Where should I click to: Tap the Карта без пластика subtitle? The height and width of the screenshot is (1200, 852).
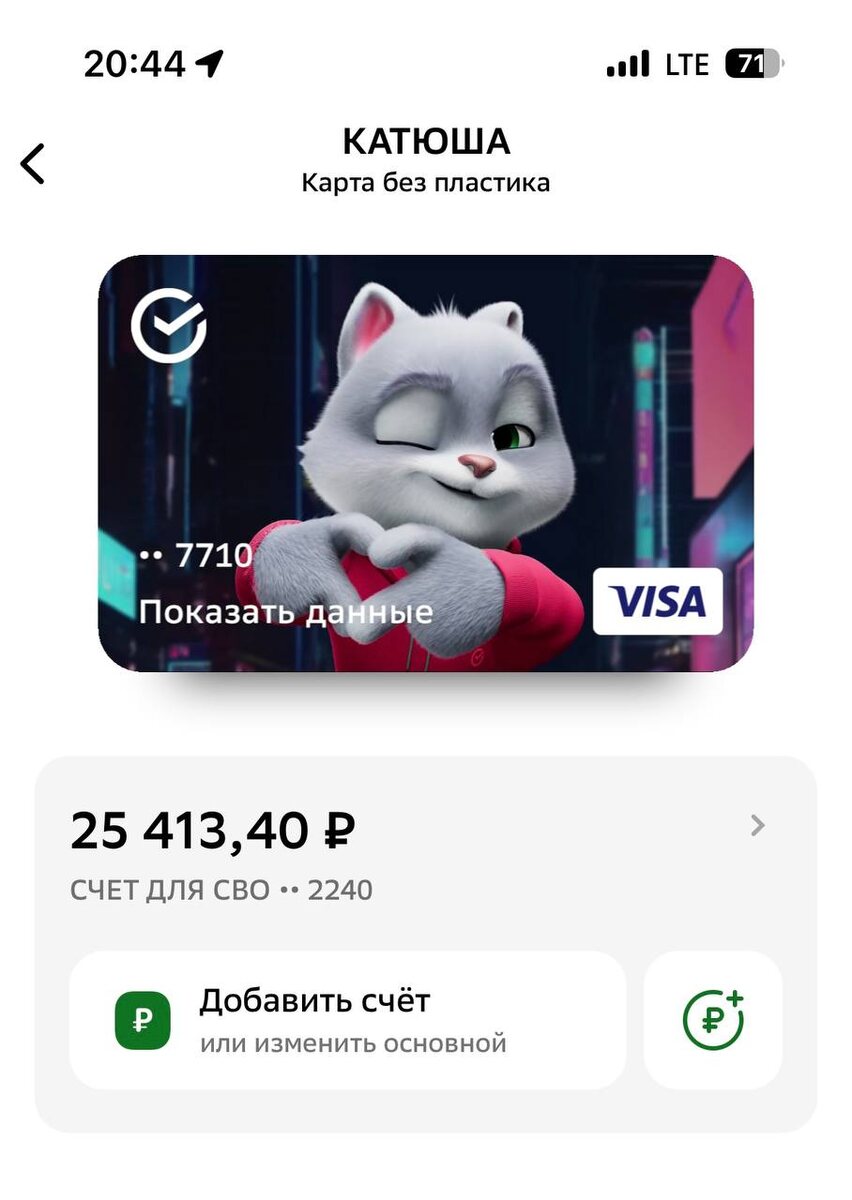(x=426, y=183)
